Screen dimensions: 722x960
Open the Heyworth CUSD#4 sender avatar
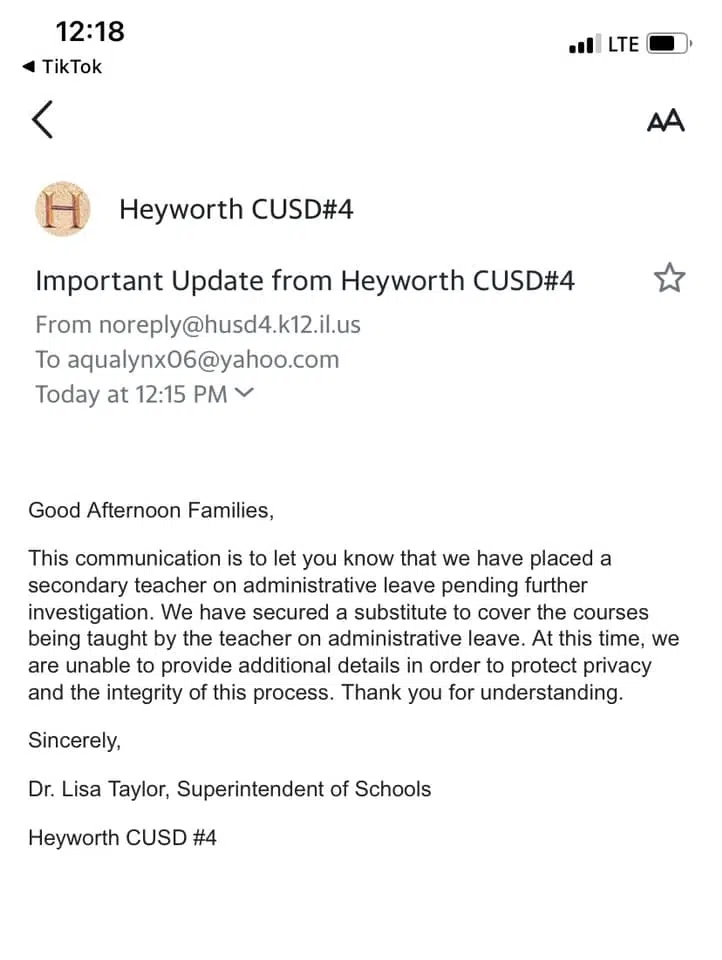point(63,209)
